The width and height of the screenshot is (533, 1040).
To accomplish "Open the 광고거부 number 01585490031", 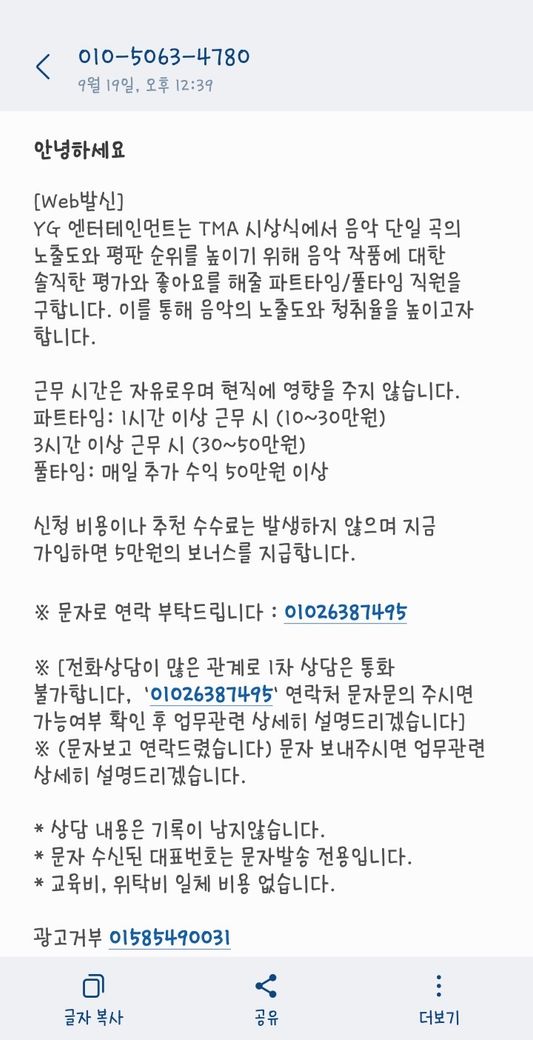I will click(x=170, y=938).
